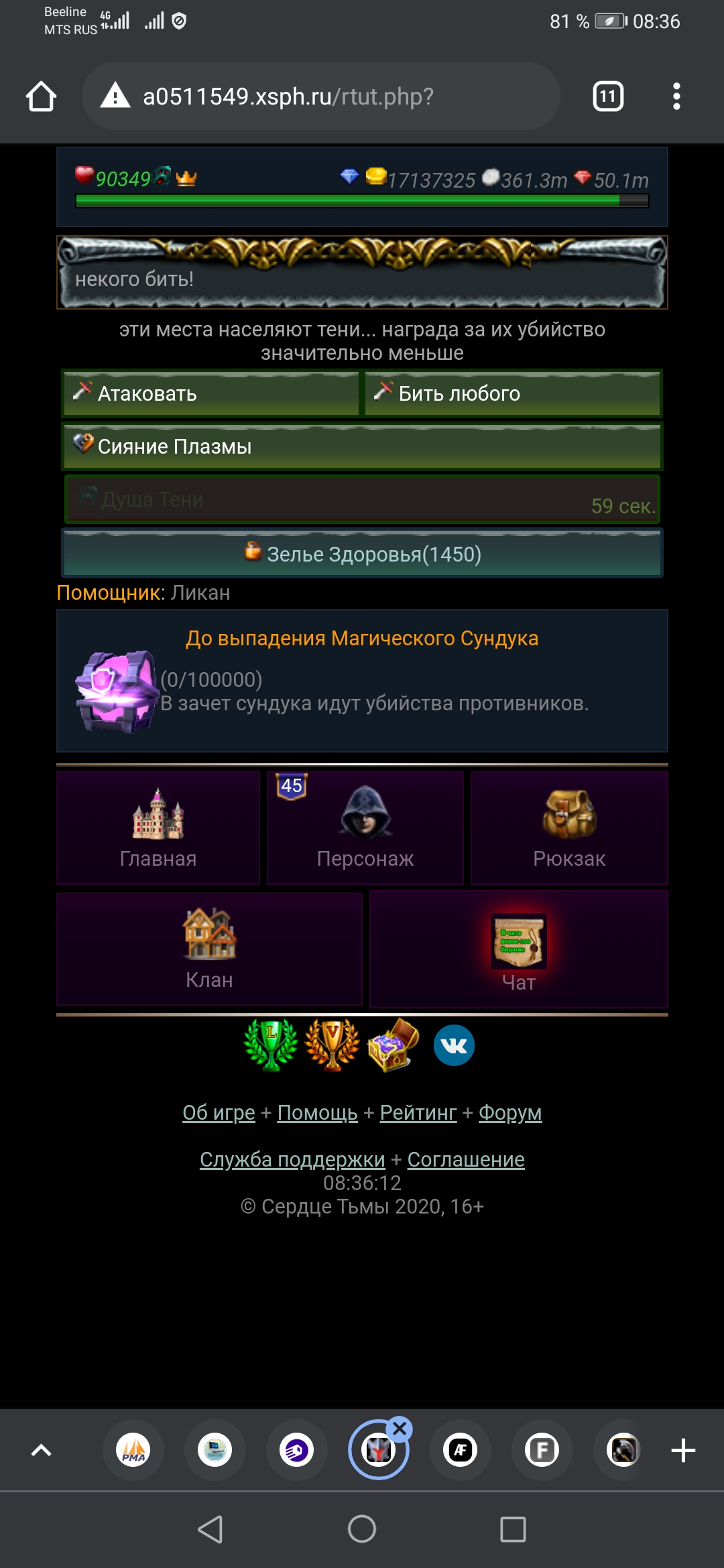Tap the Атаковать attack button
The width and height of the screenshot is (724, 1568).
coord(210,393)
